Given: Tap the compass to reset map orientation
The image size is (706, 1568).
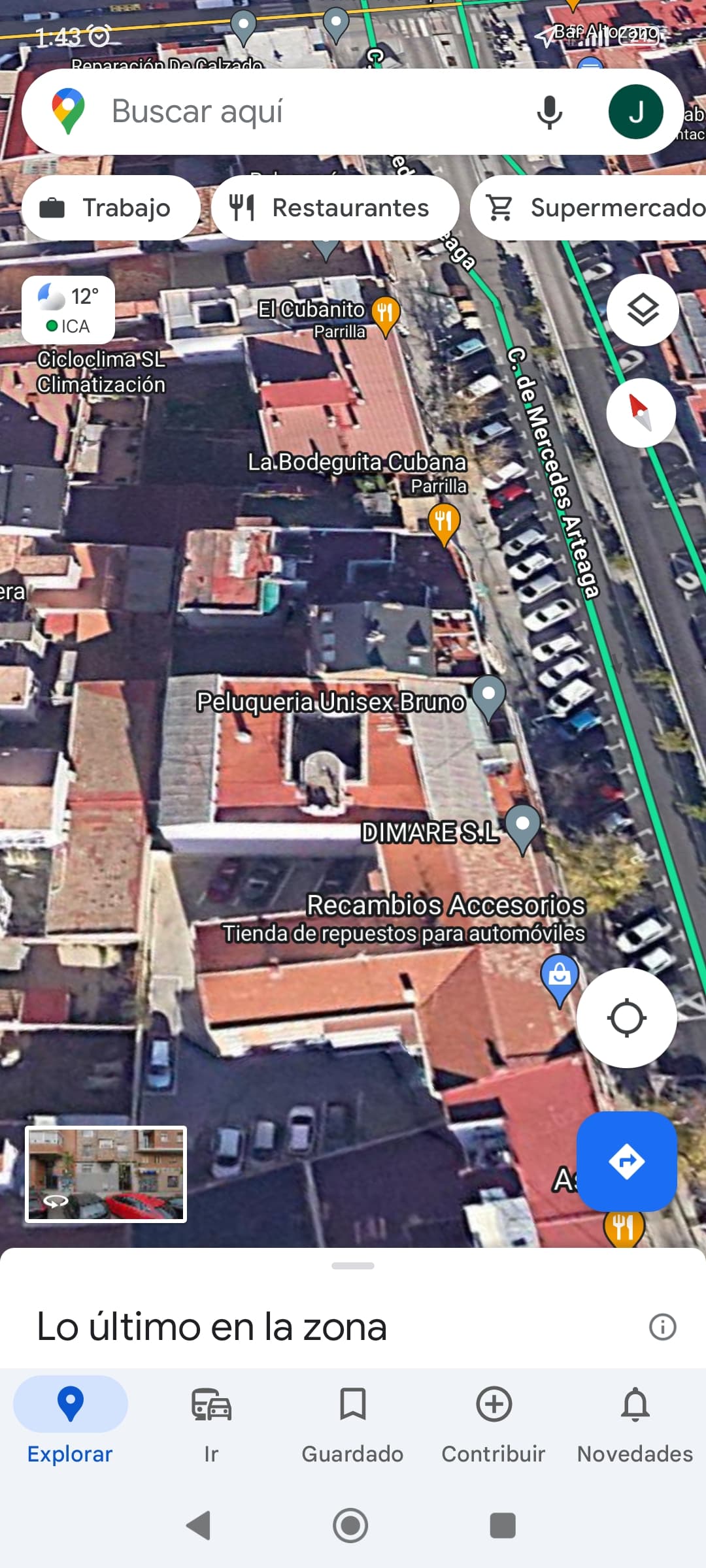Looking at the screenshot, I should pyautogui.click(x=641, y=412).
